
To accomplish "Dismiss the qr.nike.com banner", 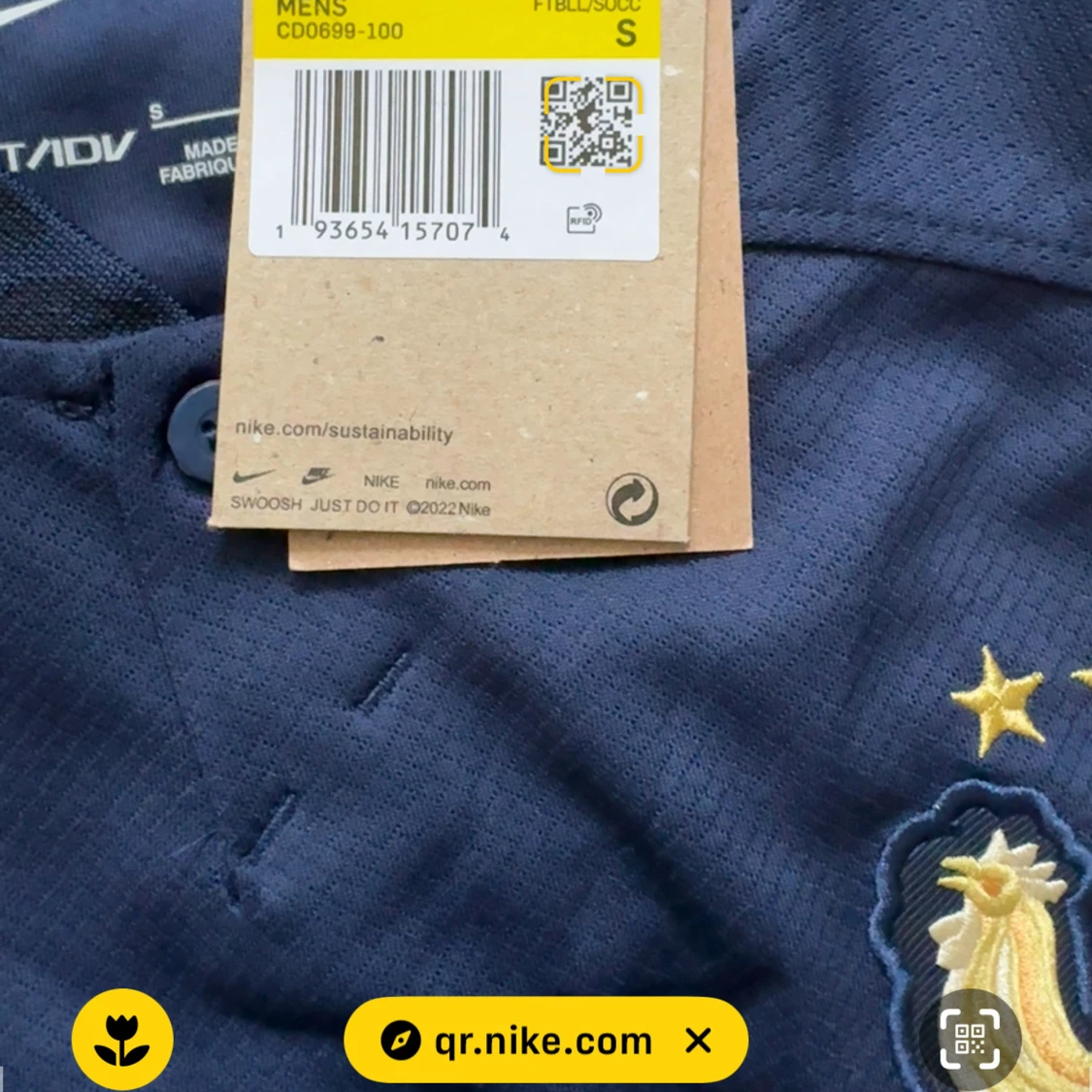I will (698, 1041).
